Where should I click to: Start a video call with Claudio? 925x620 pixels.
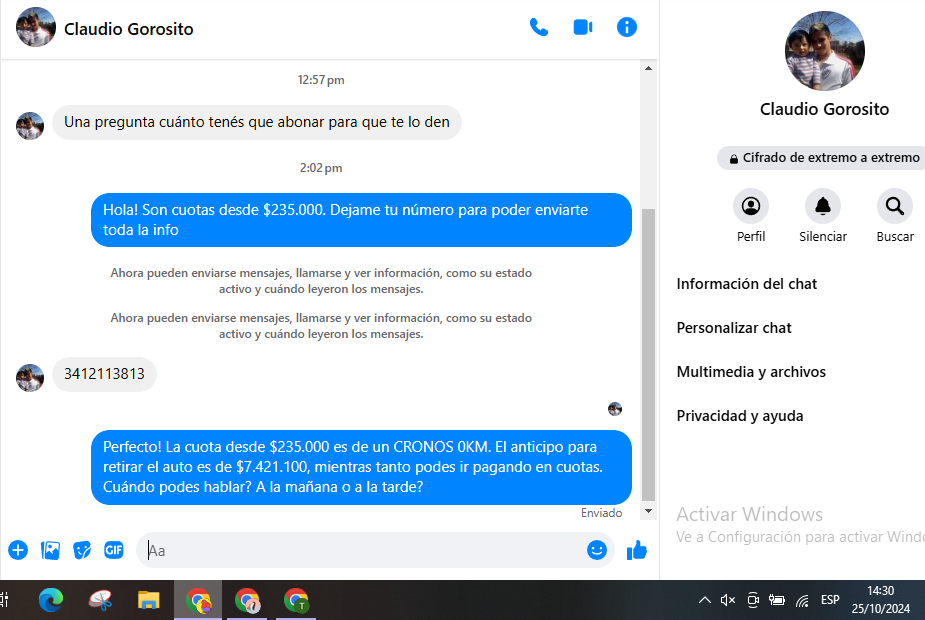583,28
